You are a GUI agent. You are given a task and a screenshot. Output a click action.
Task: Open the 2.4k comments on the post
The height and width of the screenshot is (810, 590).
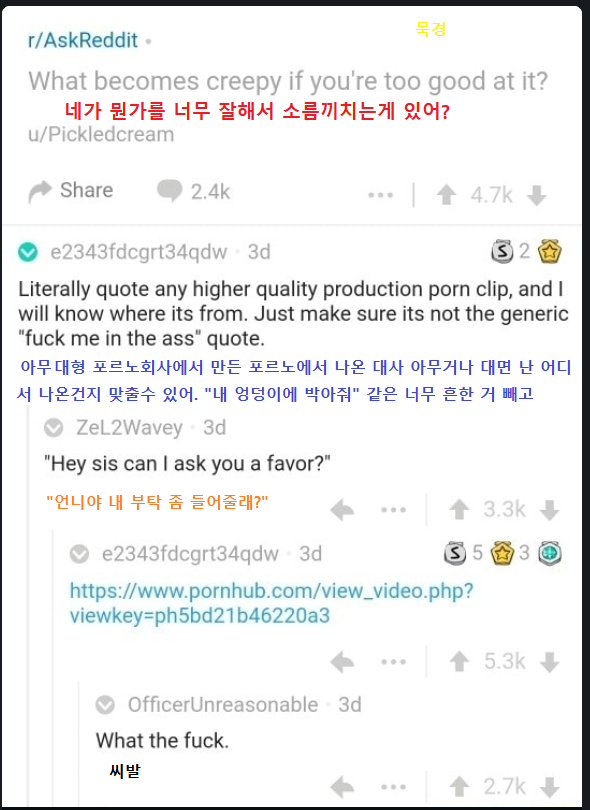[194, 192]
